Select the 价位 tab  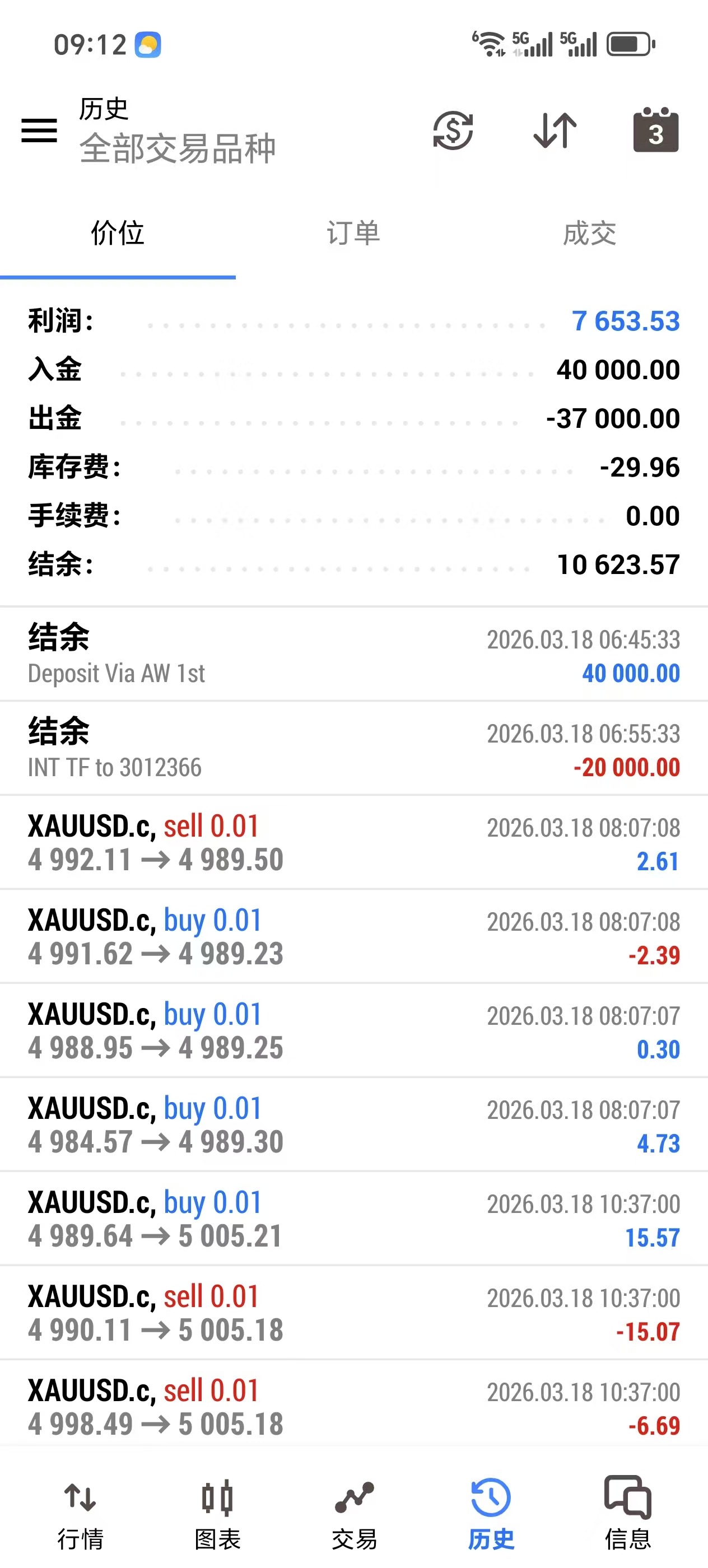pos(118,233)
